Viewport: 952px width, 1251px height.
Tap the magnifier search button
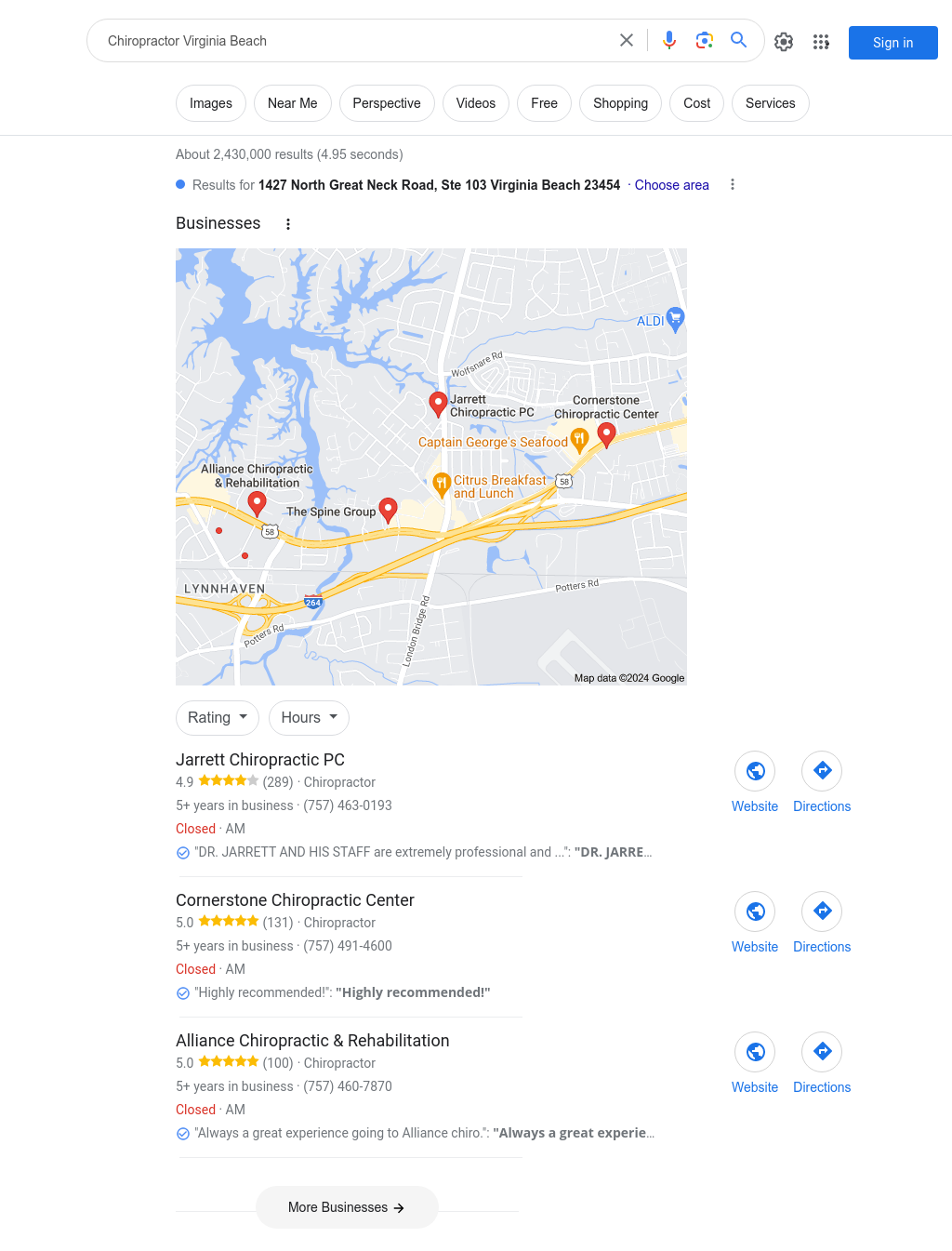(x=739, y=40)
